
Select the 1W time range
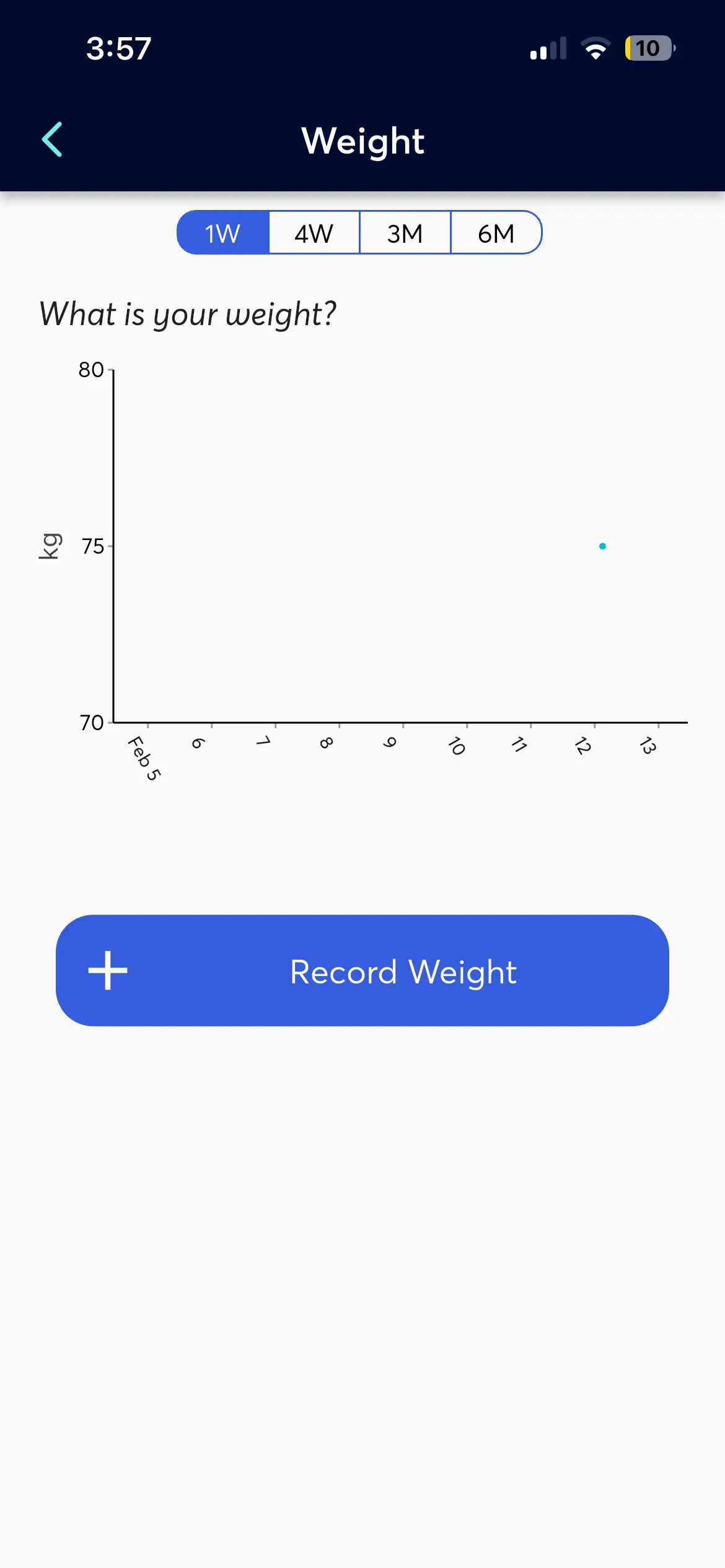(x=223, y=233)
